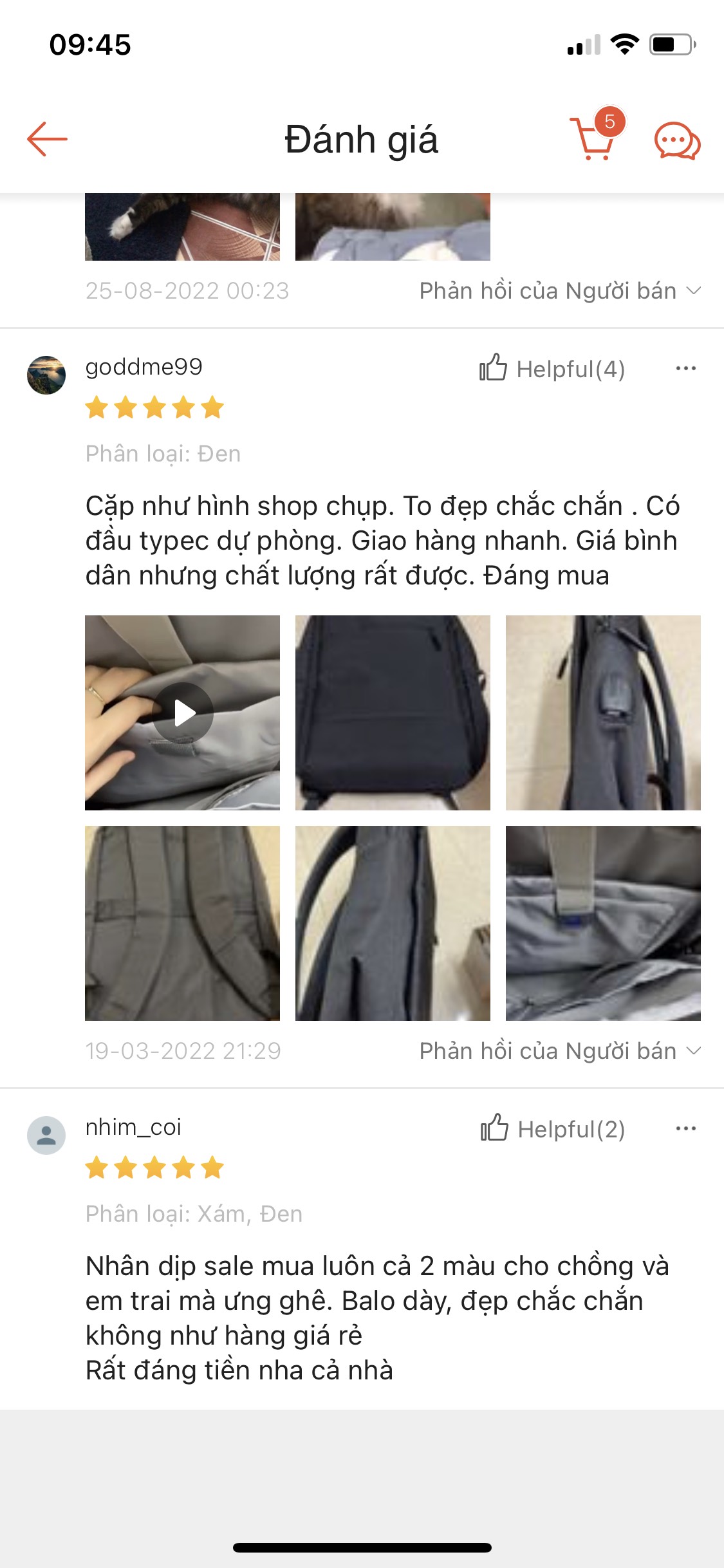
Task: Open the shopping cart
Action: 593,139
